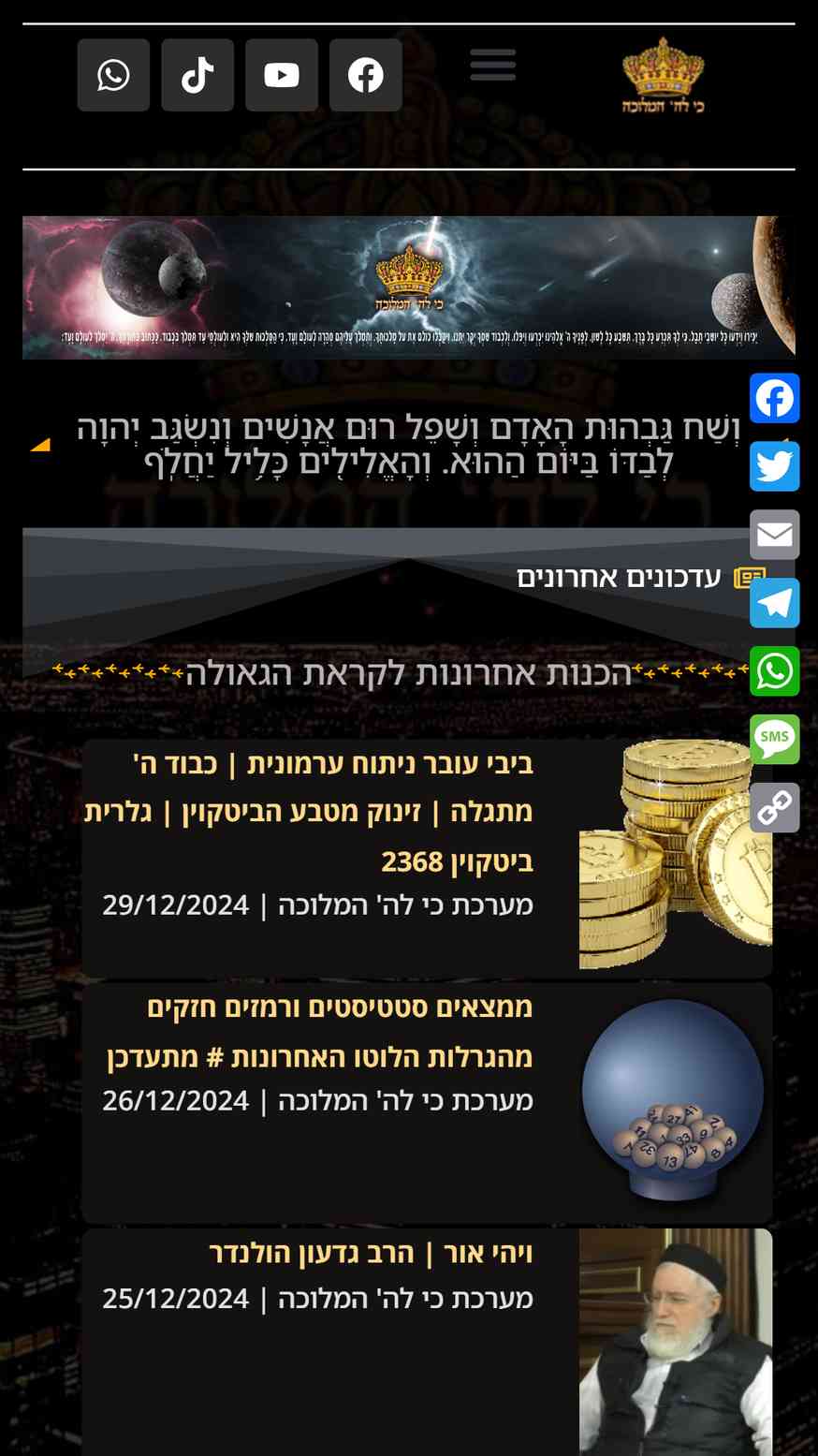
Task: Go to homepage via crown logo
Action: point(663,76)
